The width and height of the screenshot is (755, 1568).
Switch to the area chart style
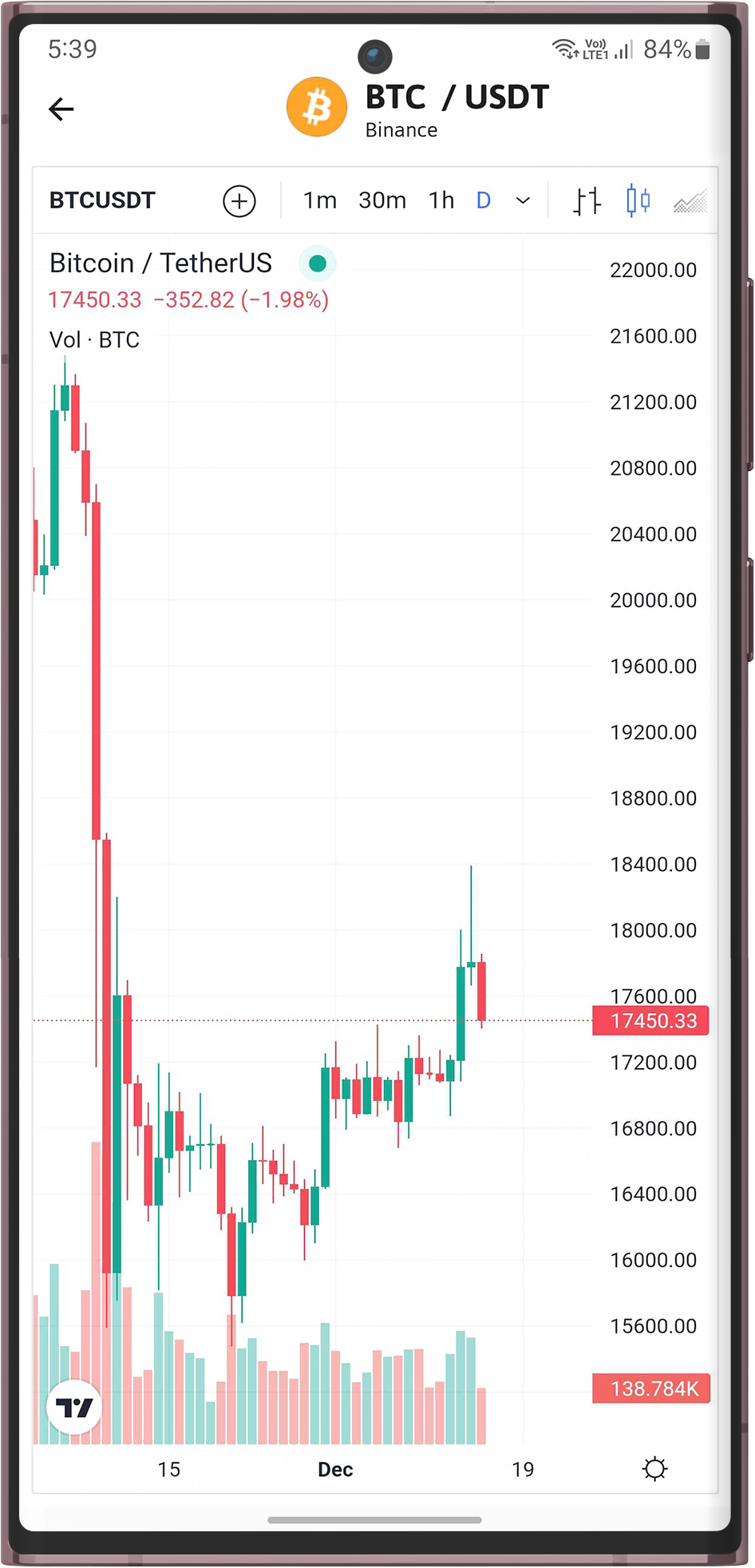(x=690, y=201)
